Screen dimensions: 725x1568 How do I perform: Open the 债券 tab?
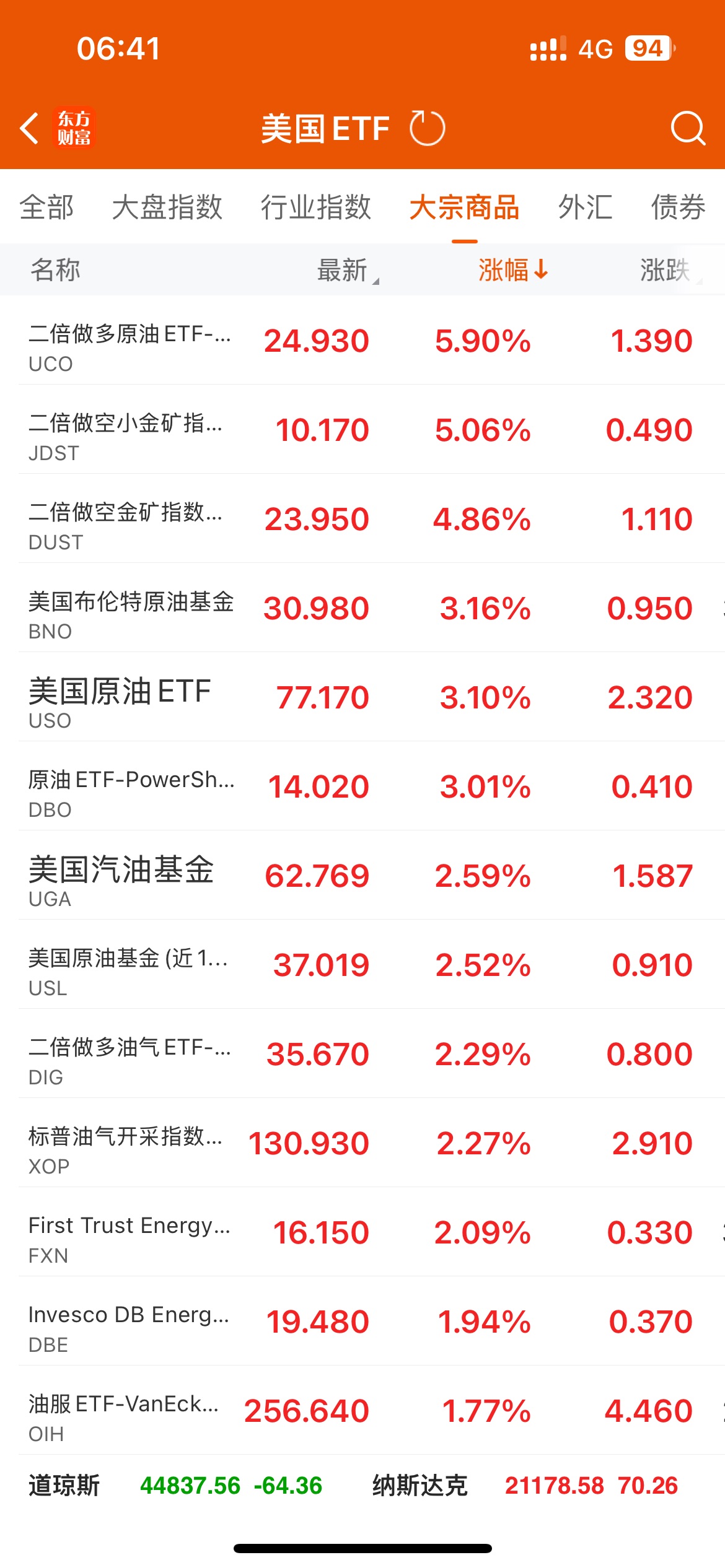coord(679,207)
